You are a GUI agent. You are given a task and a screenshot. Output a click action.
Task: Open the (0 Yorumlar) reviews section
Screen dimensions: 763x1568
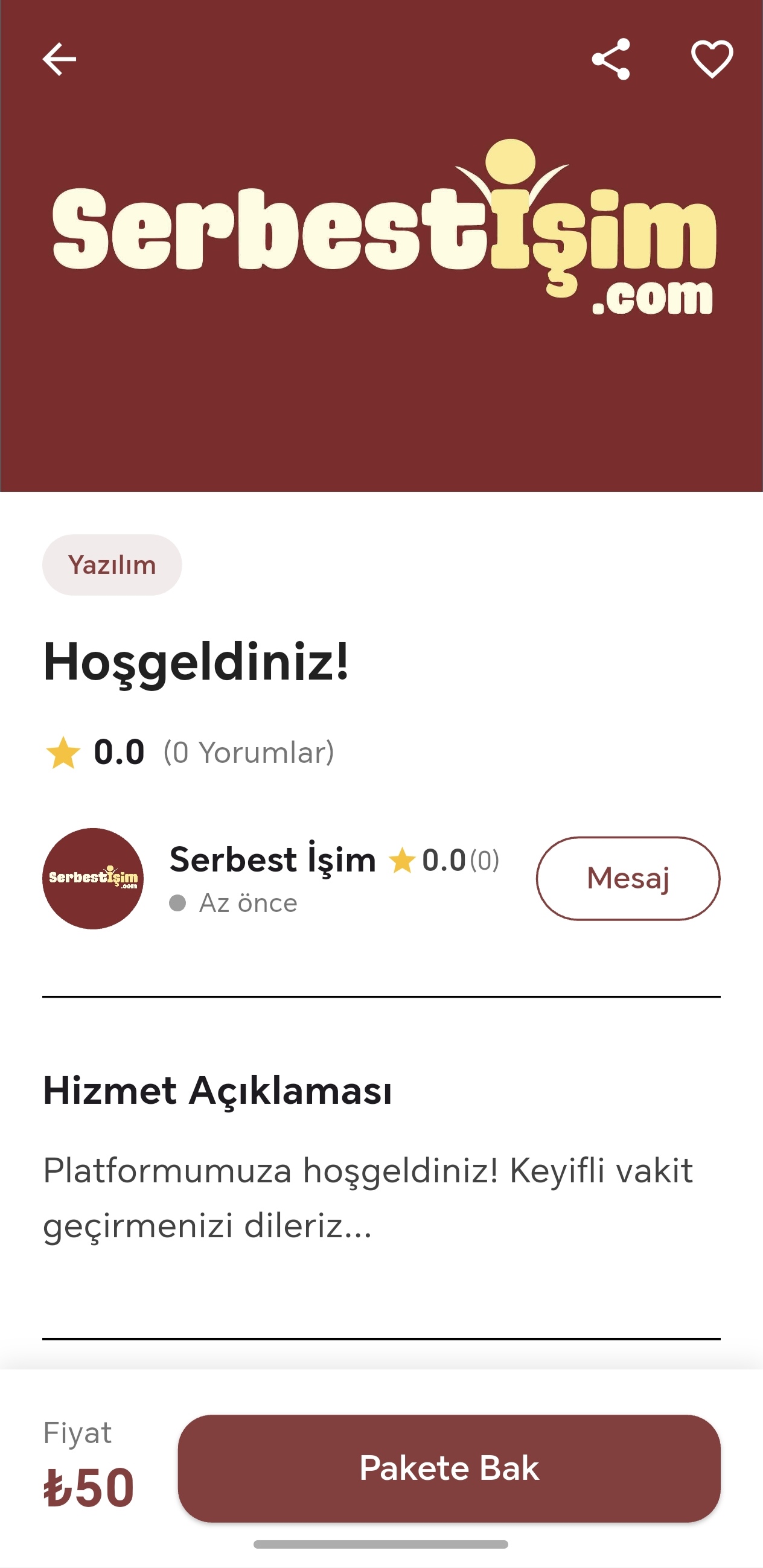pyautogui.click(x=247, y=753)
